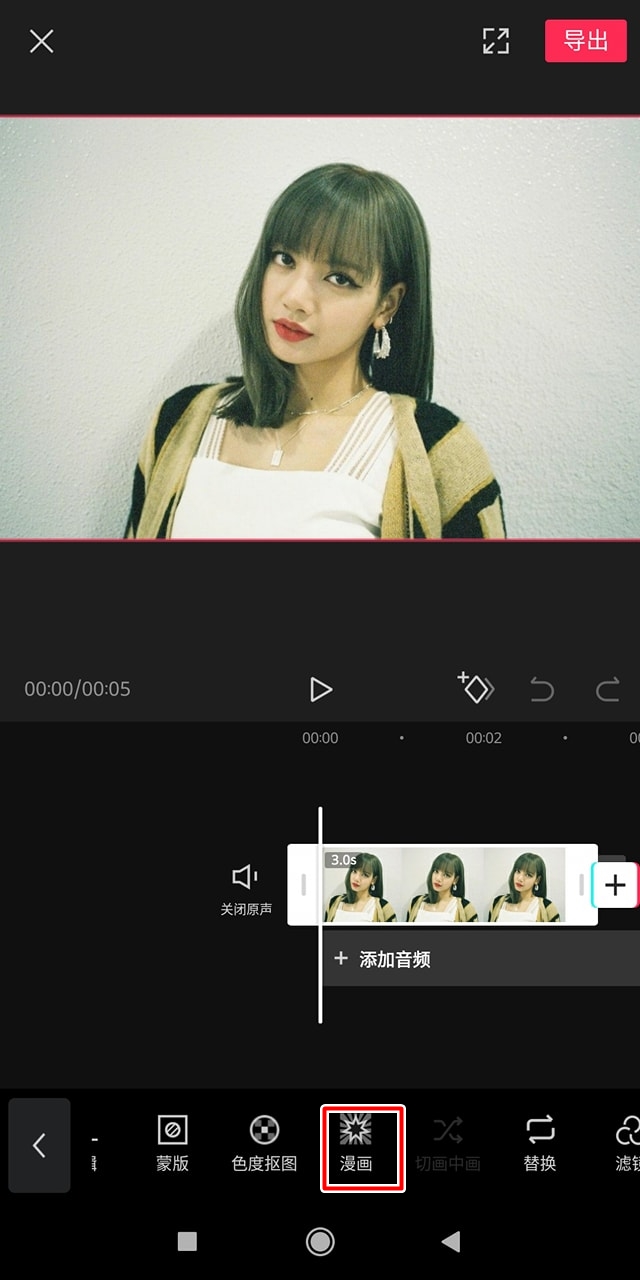This screenshot has width=640, height=1280.
Task: Open the 色度抠图 chroma key tool
Action: point(264,1144)
